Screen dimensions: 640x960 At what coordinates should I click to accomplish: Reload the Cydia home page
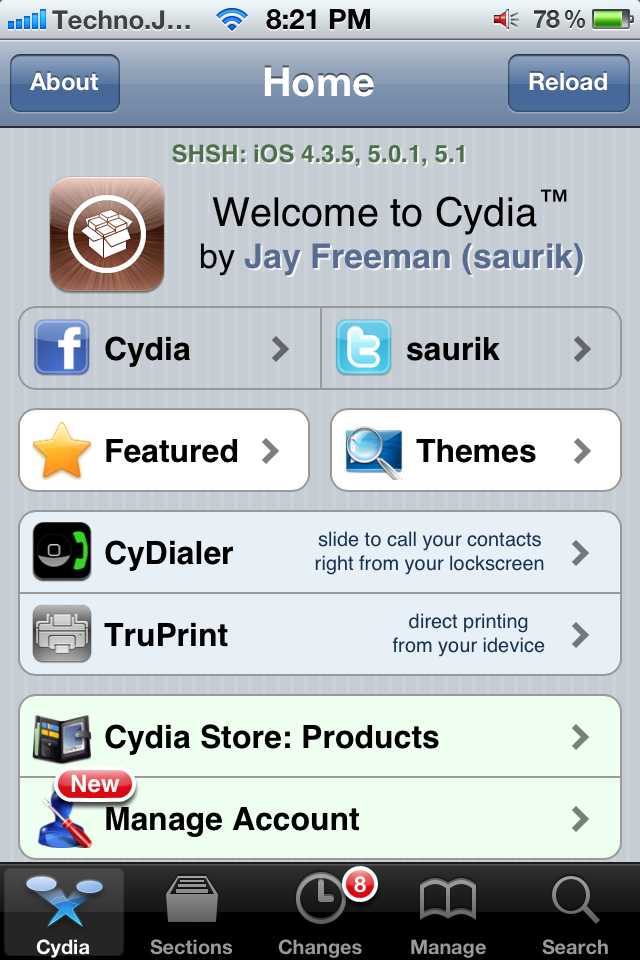[x=567, y=83]
